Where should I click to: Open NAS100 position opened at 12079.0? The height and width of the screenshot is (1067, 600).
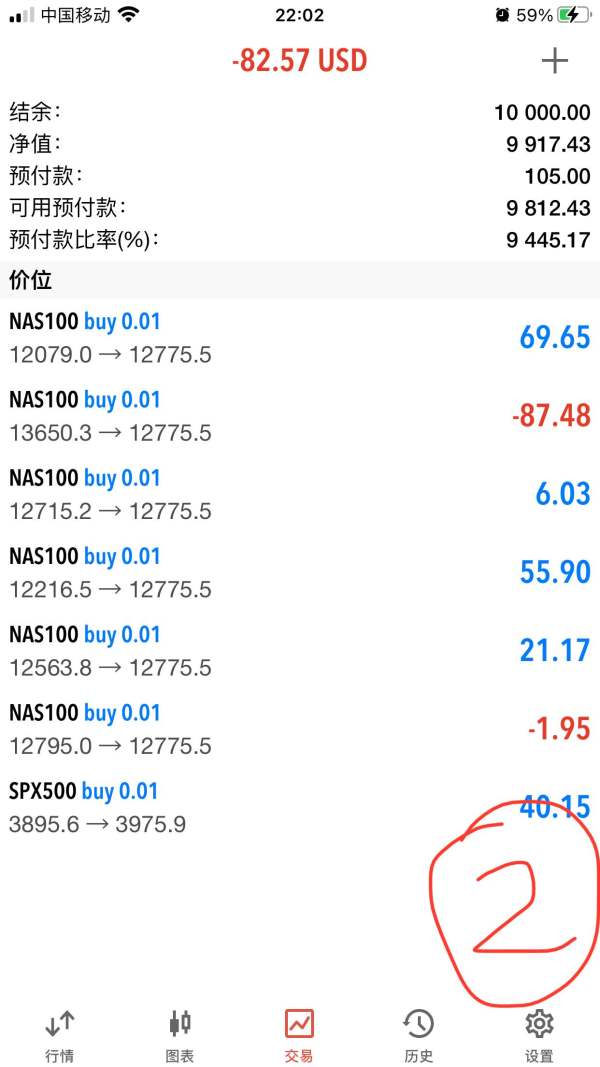tap(300, 338)
